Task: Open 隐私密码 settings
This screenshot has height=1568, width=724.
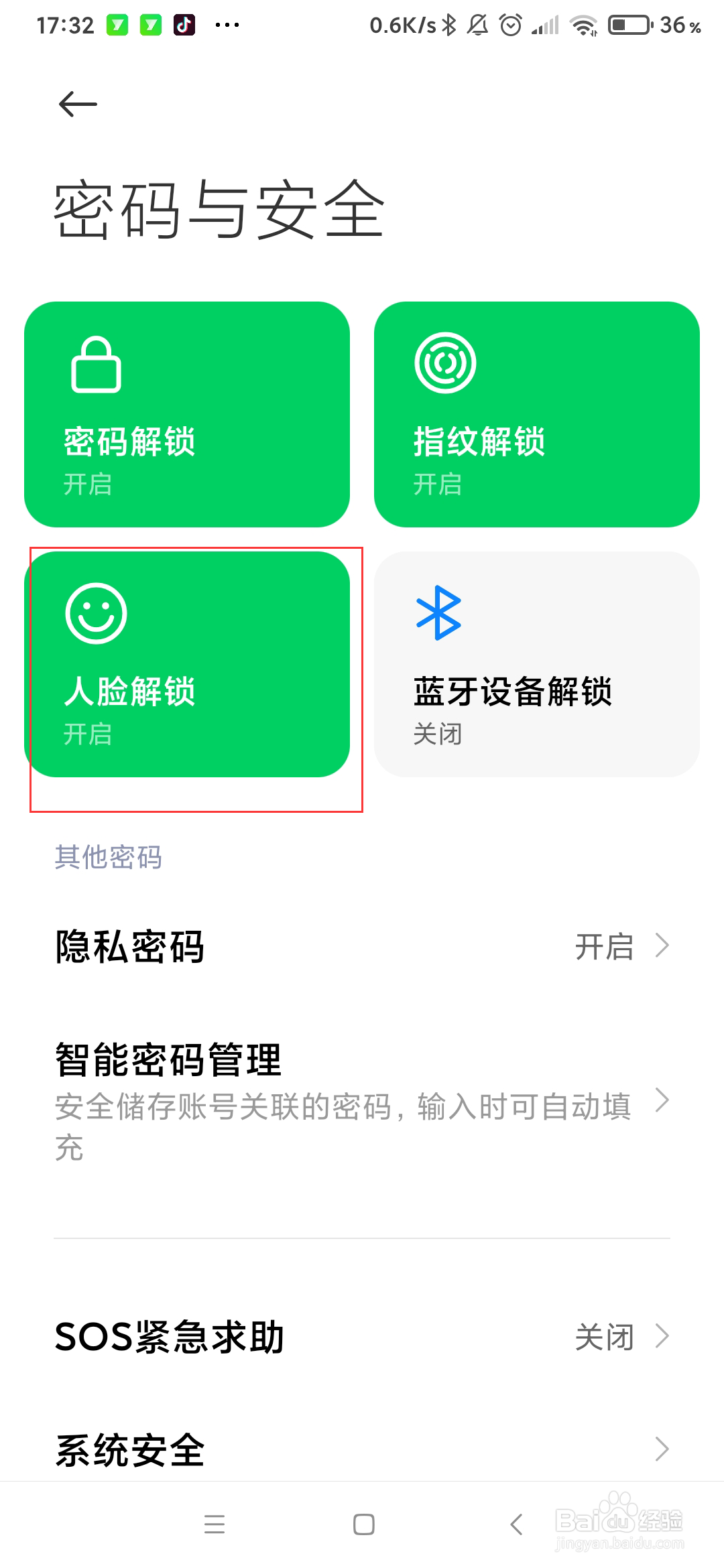Action: pyautogui.click(x=362, y=947)
